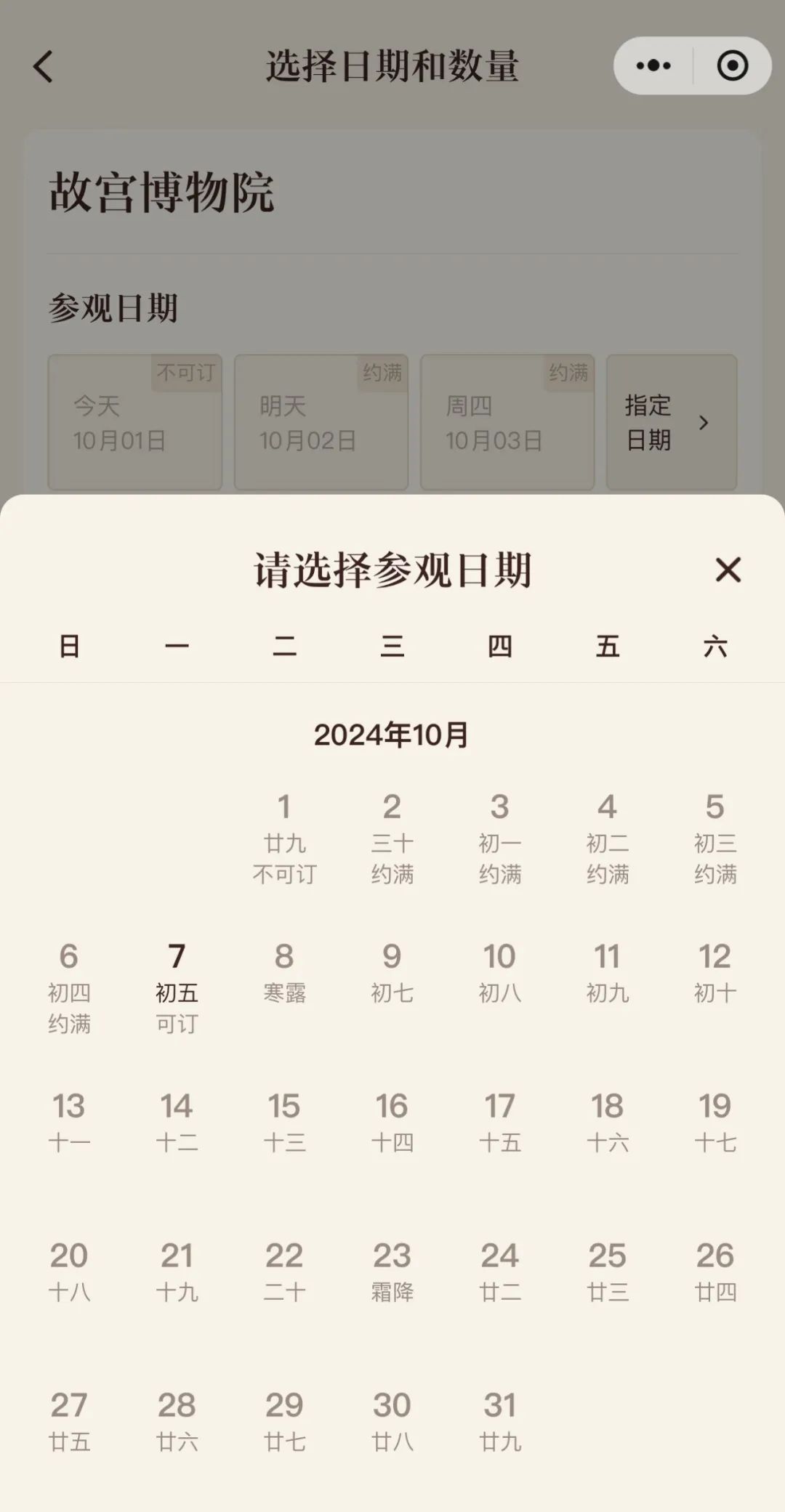
Task: Select October 7 available date
Action: pyautogui.click(x=177, y=987)
